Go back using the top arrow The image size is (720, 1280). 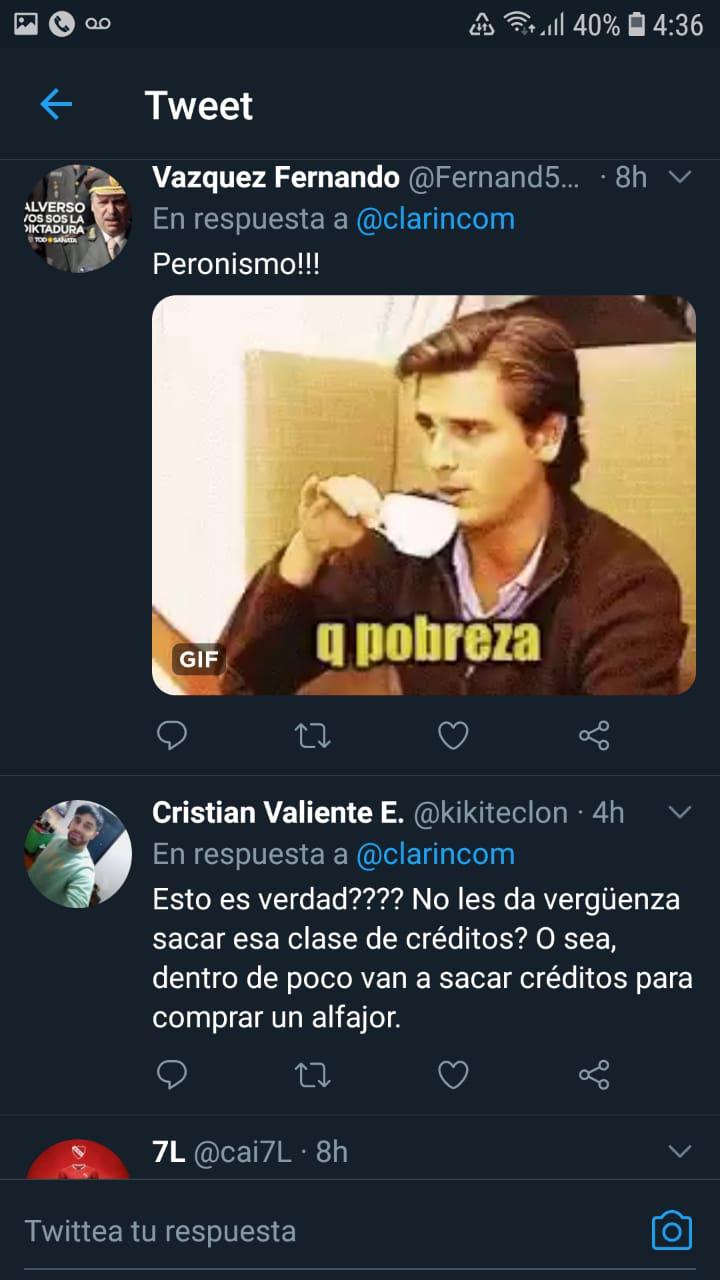click(56, 104)
